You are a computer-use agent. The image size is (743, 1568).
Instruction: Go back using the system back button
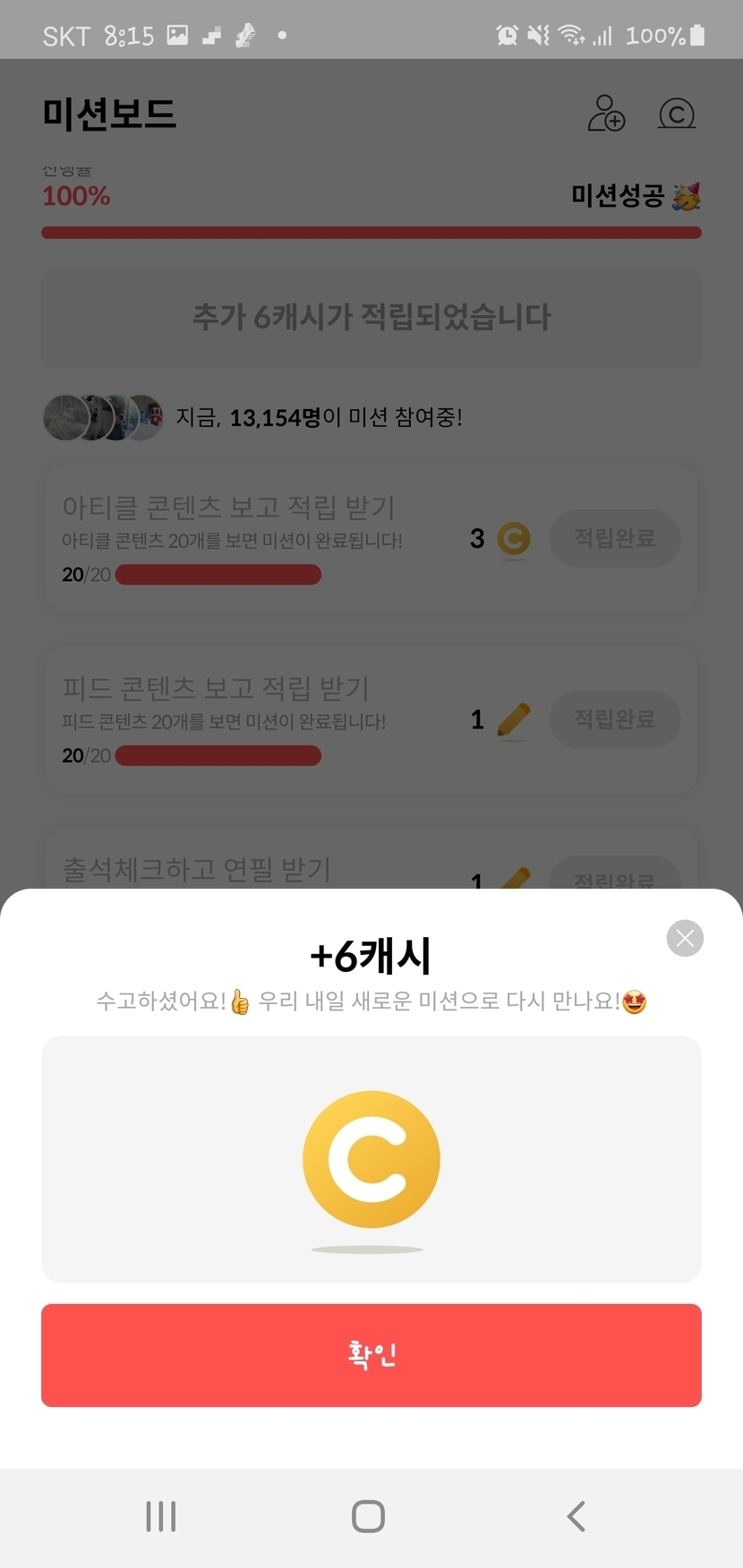(576, 1516)
